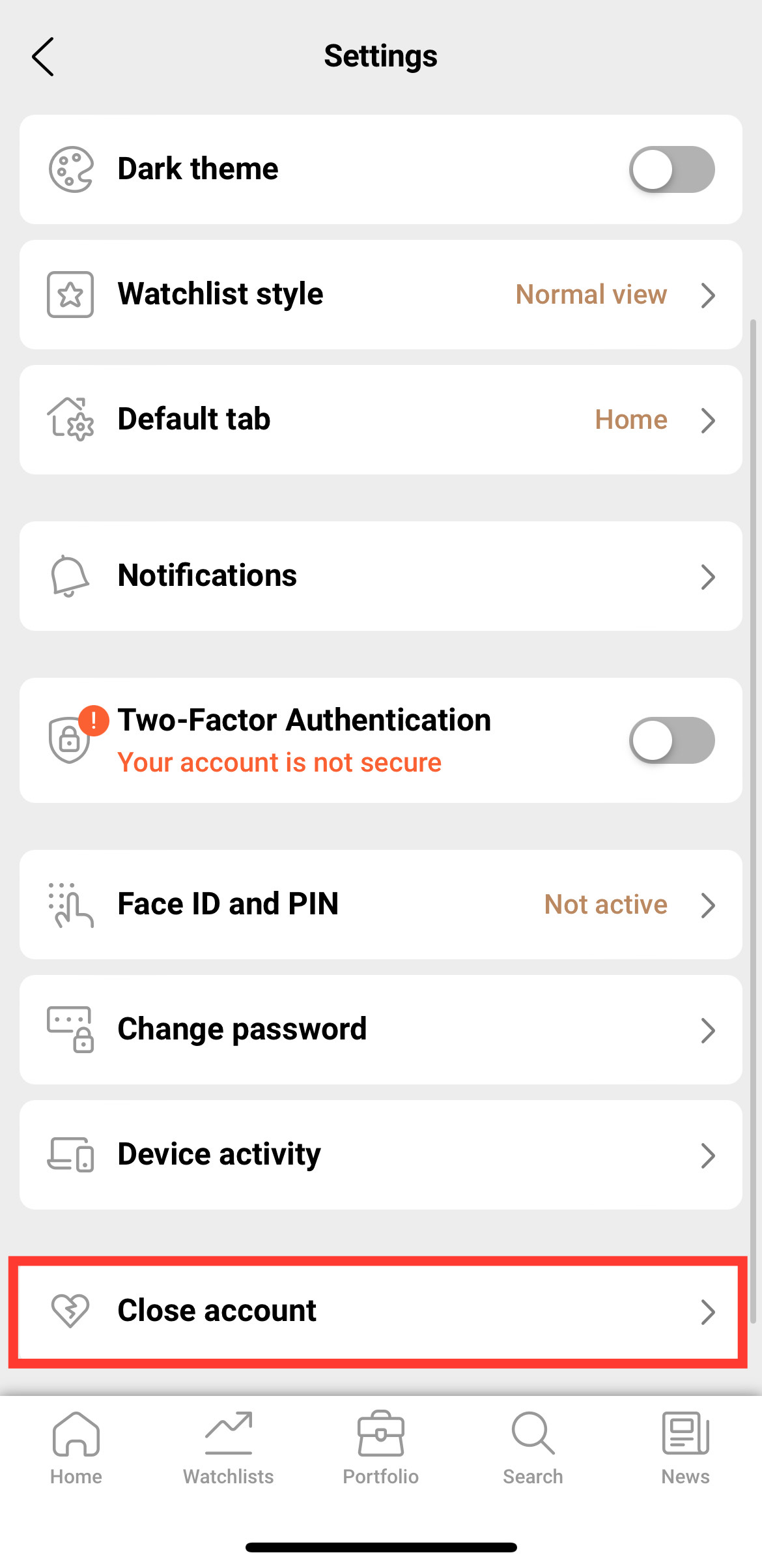Go back from Settings

click(x=43, y=57)
